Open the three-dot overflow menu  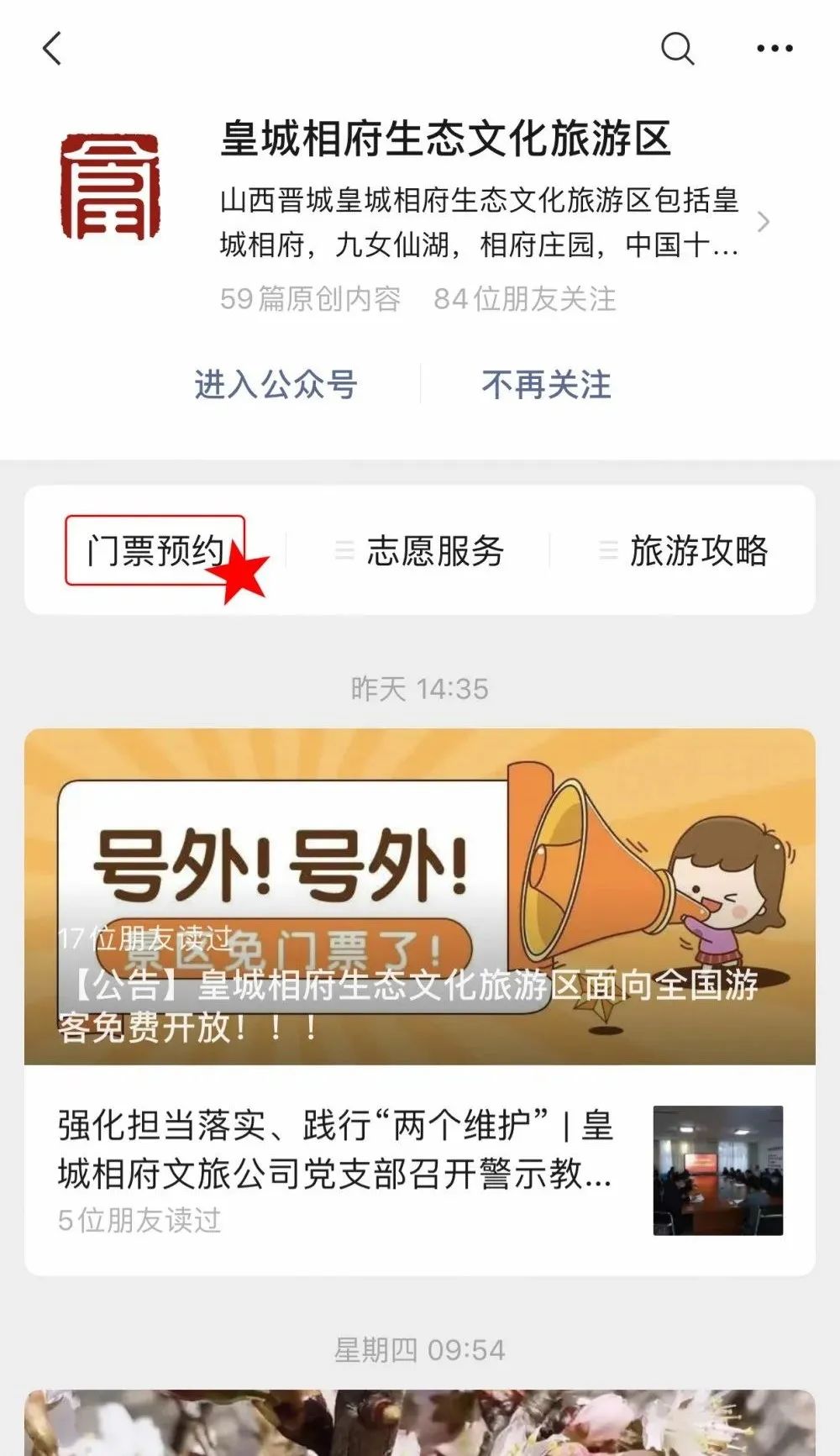point(774,49)
